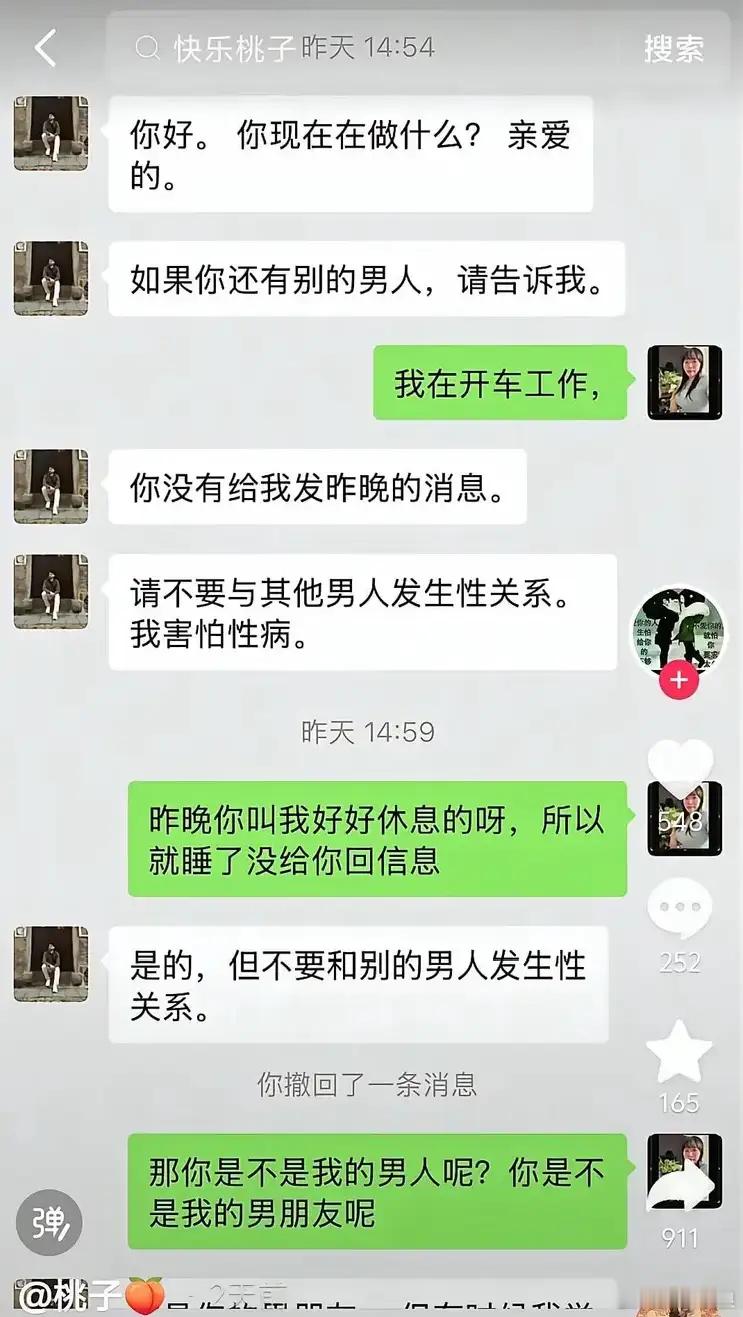Follow the creator via the red plus

679,681
